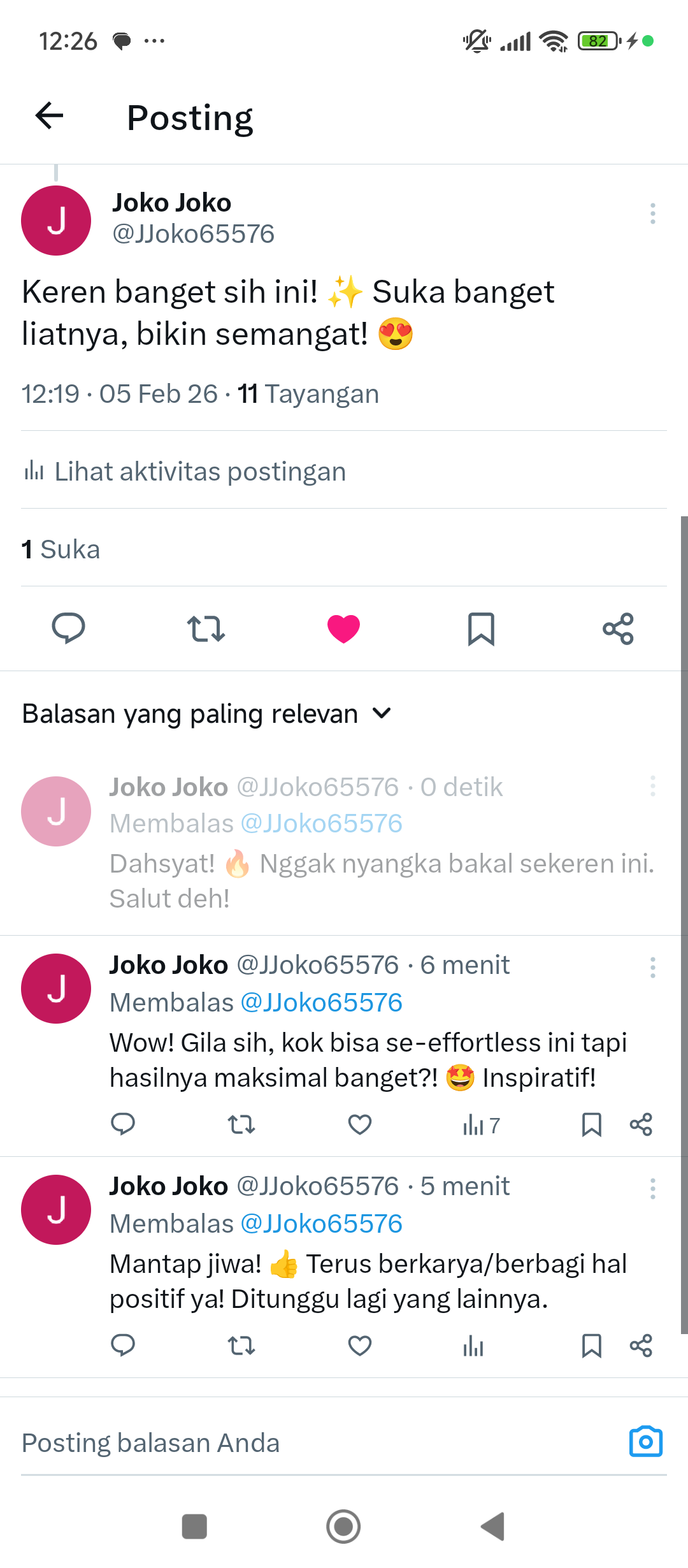Like the Mantap jiwa! reply
Screen dimensions: 688x1568
(x=359, y=1346)
